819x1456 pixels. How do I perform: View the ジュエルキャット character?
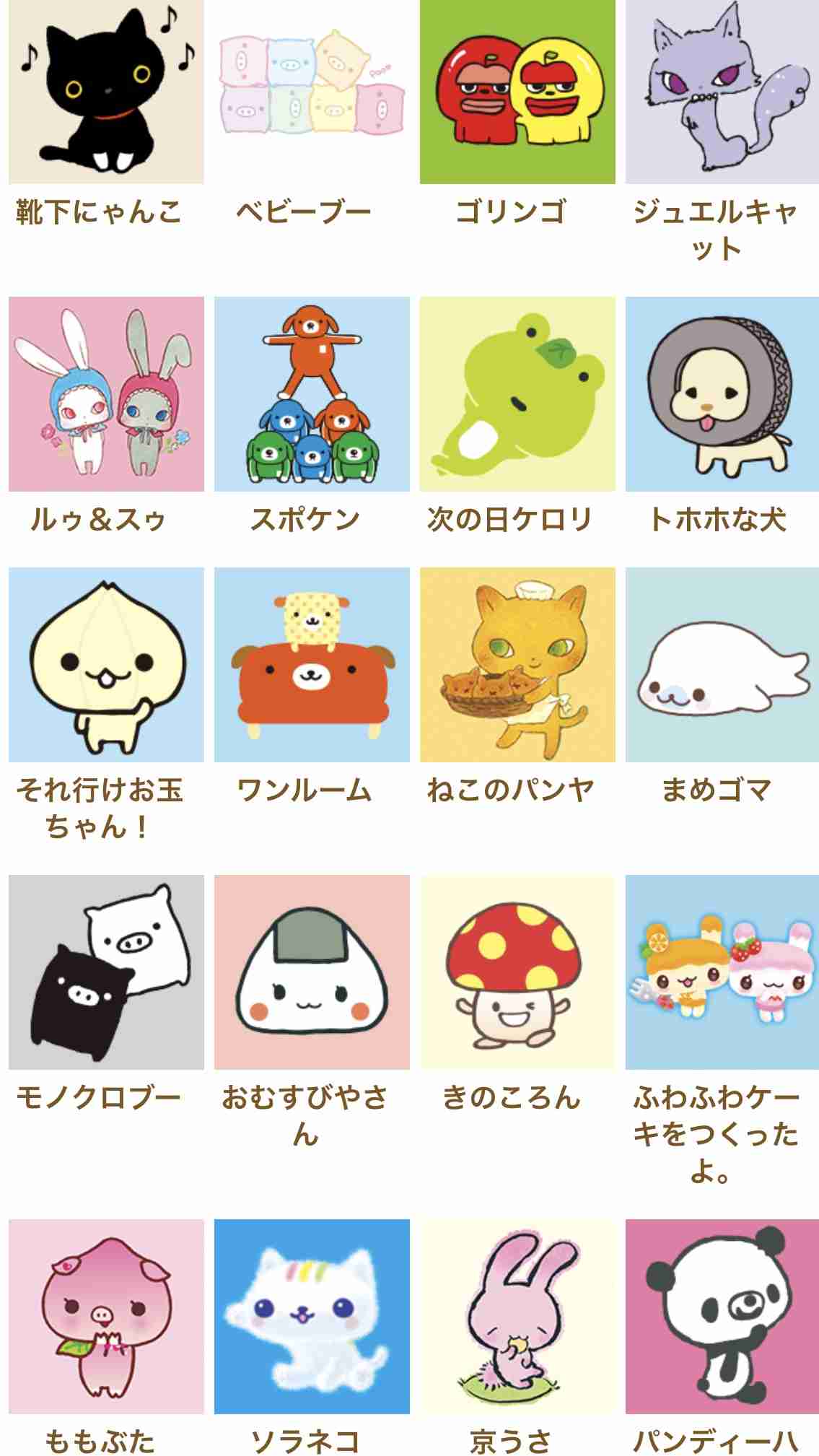[722, 92]
